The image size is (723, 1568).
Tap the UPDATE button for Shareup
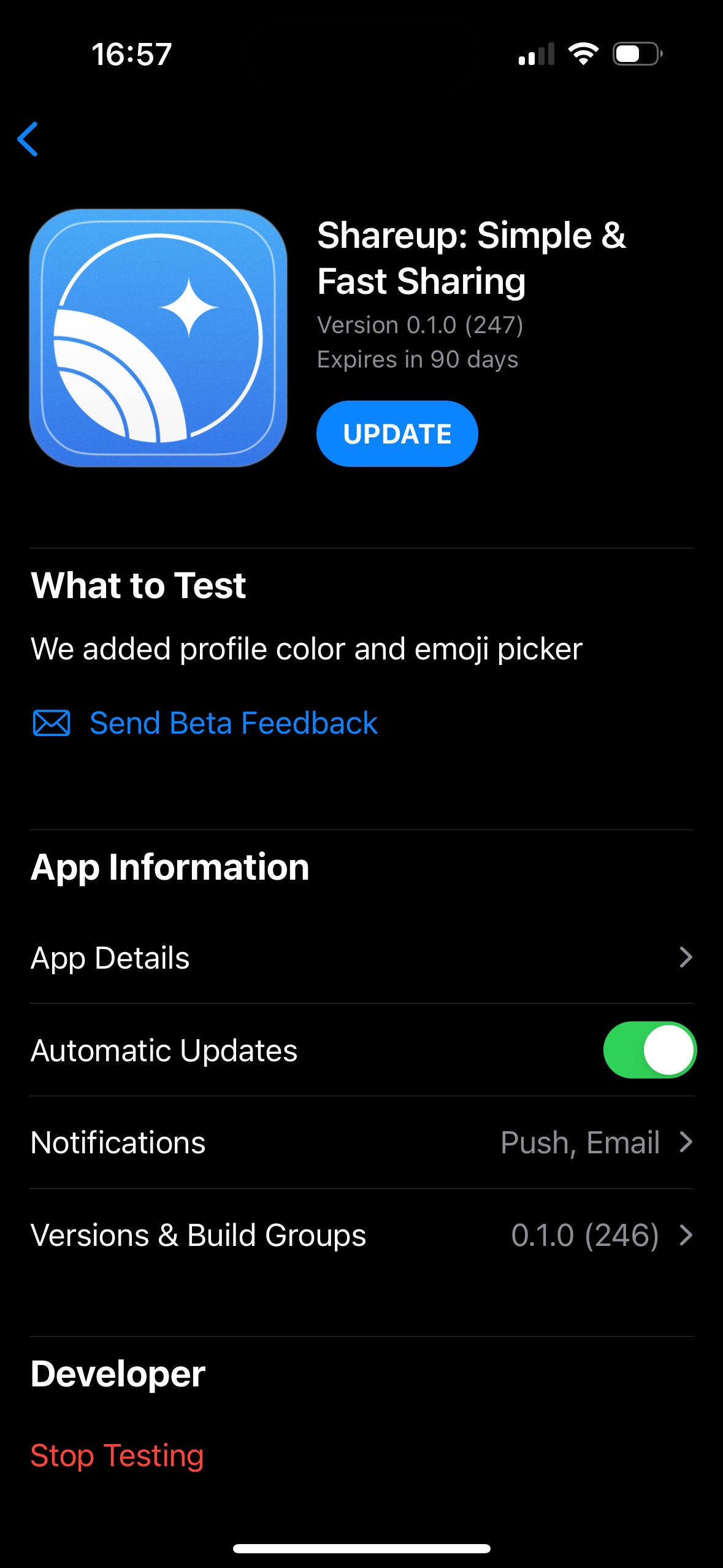397,434
